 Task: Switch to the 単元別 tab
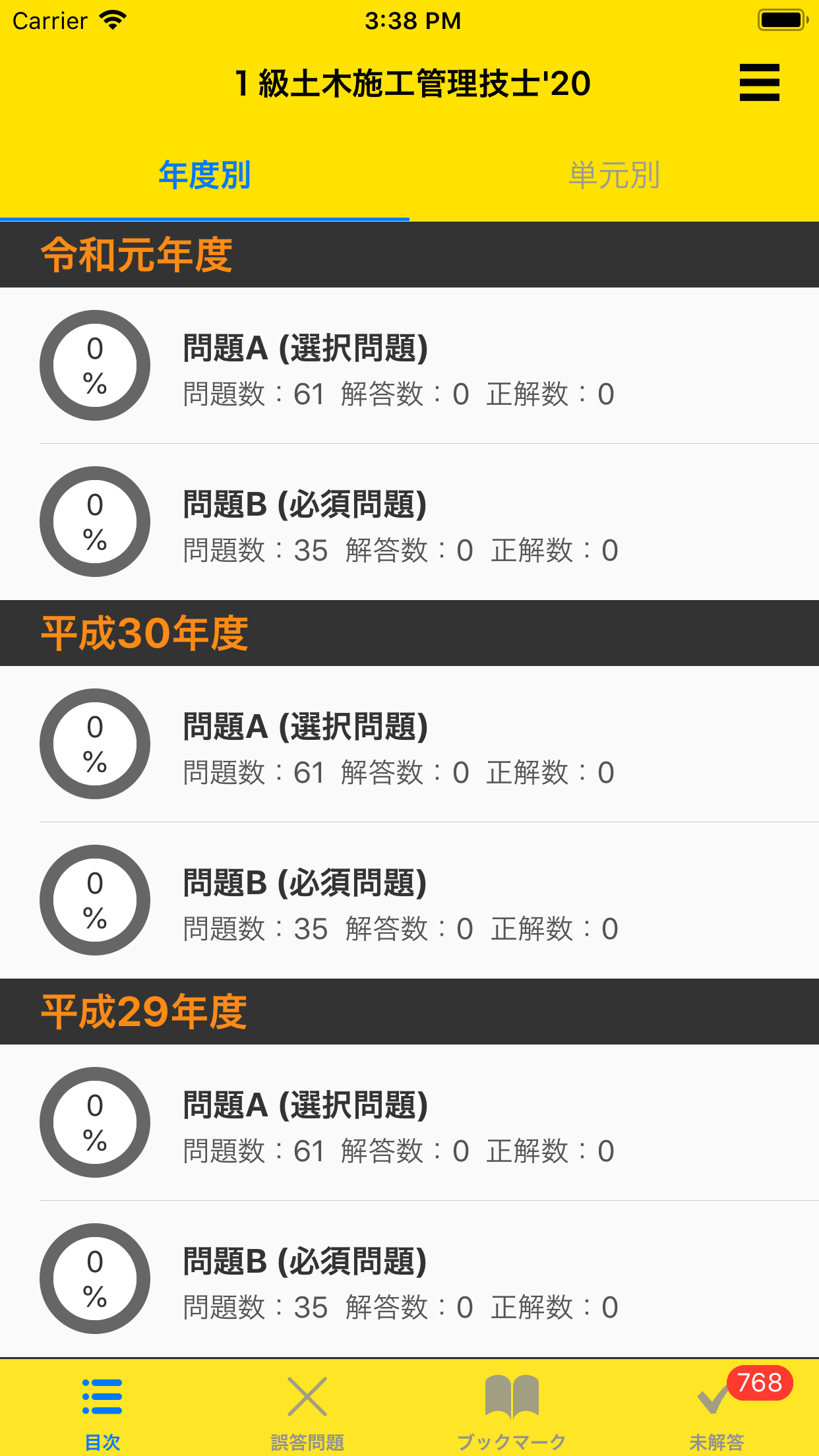point(614,175)
